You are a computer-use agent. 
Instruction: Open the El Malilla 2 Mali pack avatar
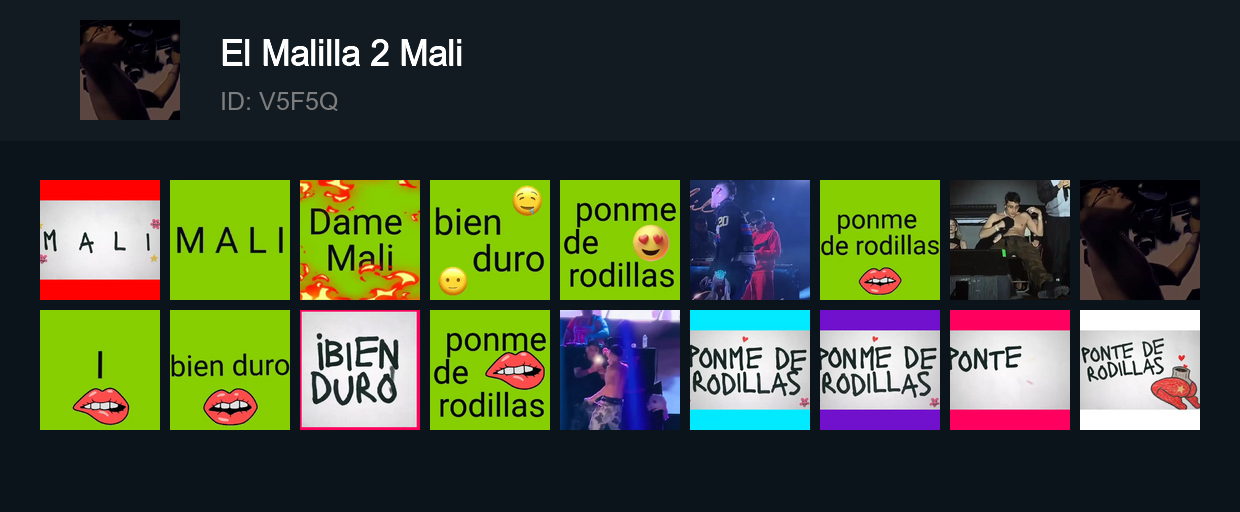tap(130, 70)
